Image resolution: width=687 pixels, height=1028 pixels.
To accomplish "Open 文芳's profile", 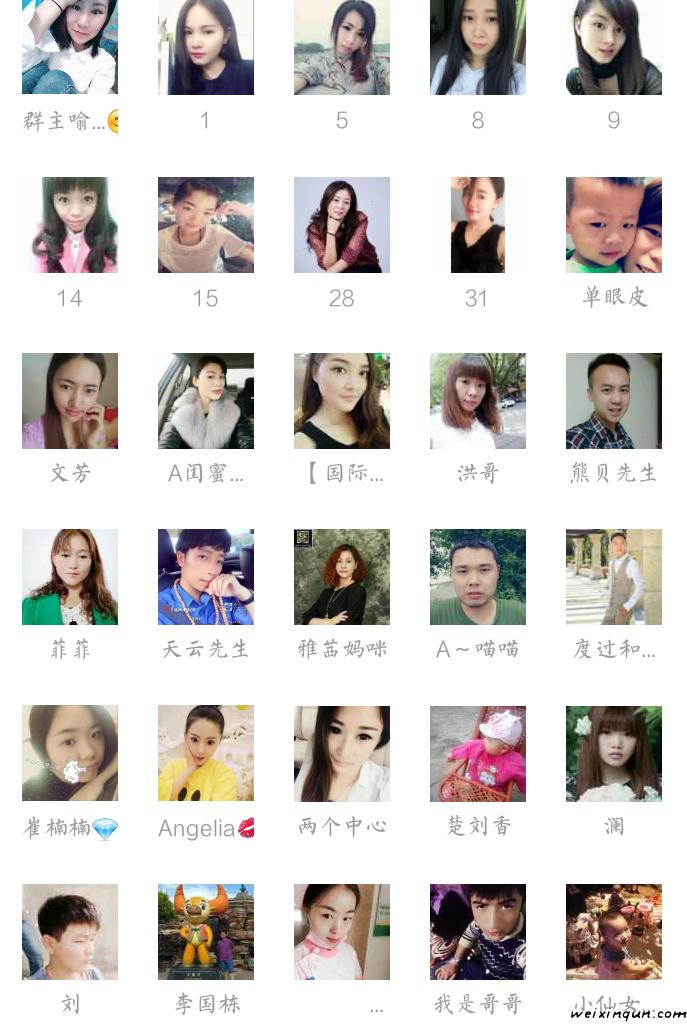I will (69, 401).
